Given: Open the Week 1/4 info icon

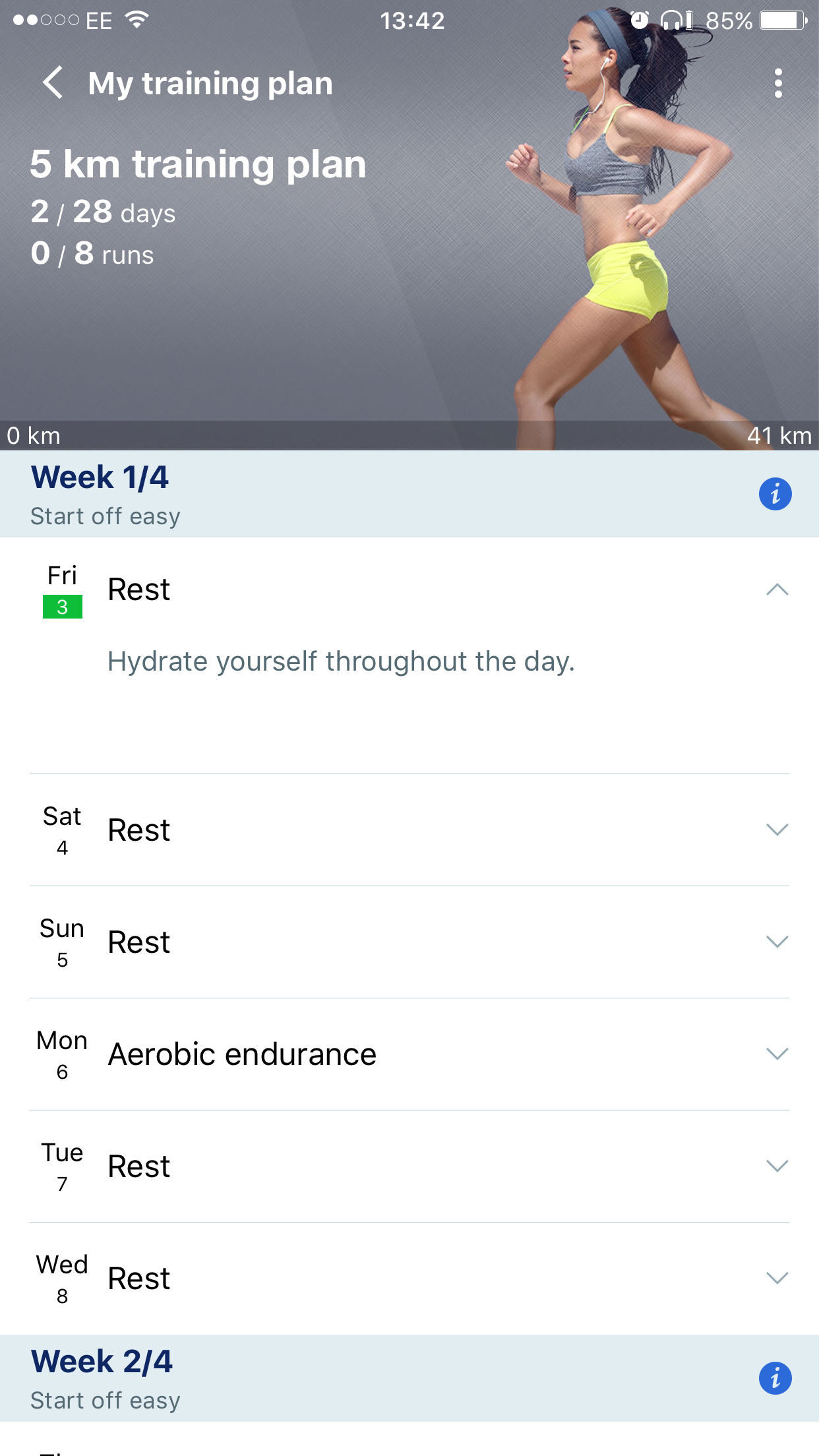Looking at the screenshot, I should pos(775,494).
